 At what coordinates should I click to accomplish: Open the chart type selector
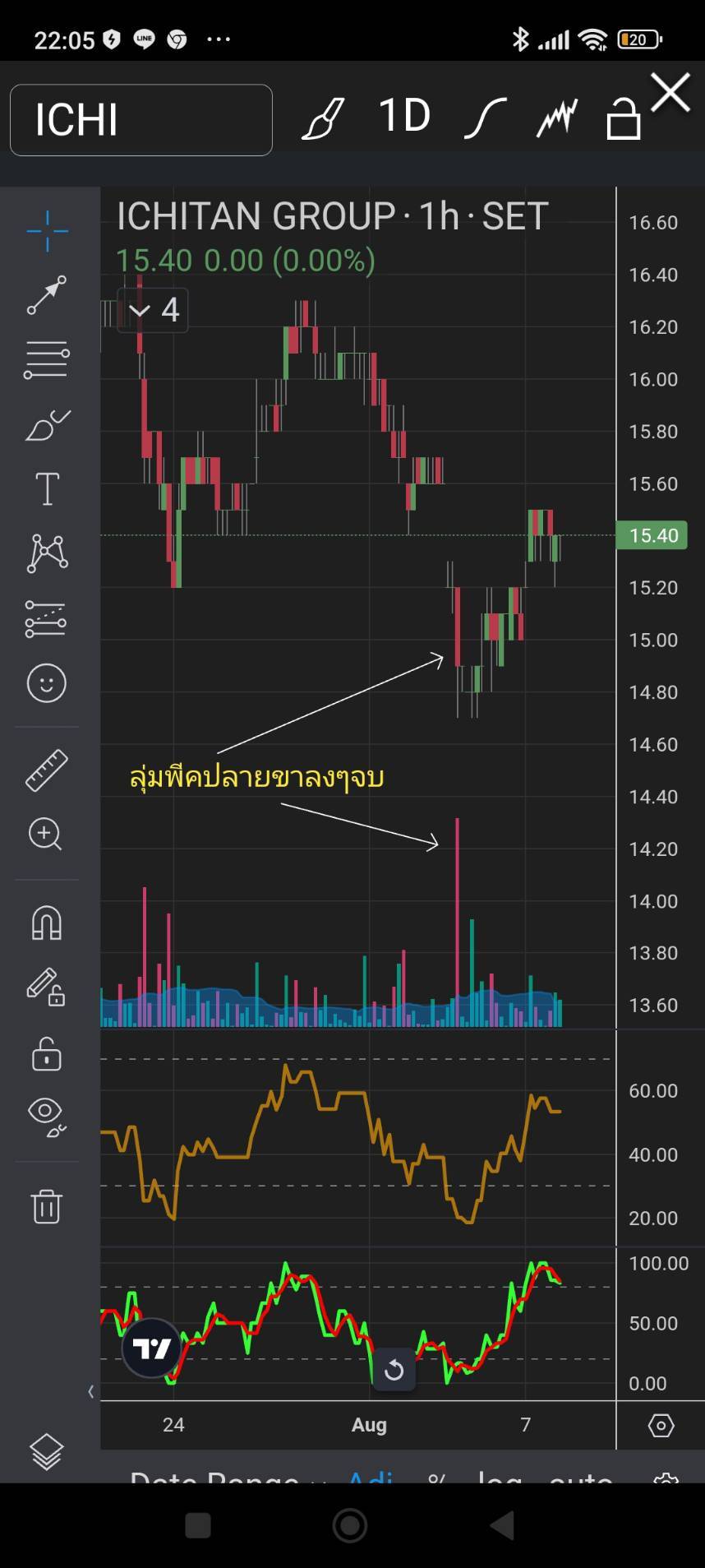(x=485, y=118)
